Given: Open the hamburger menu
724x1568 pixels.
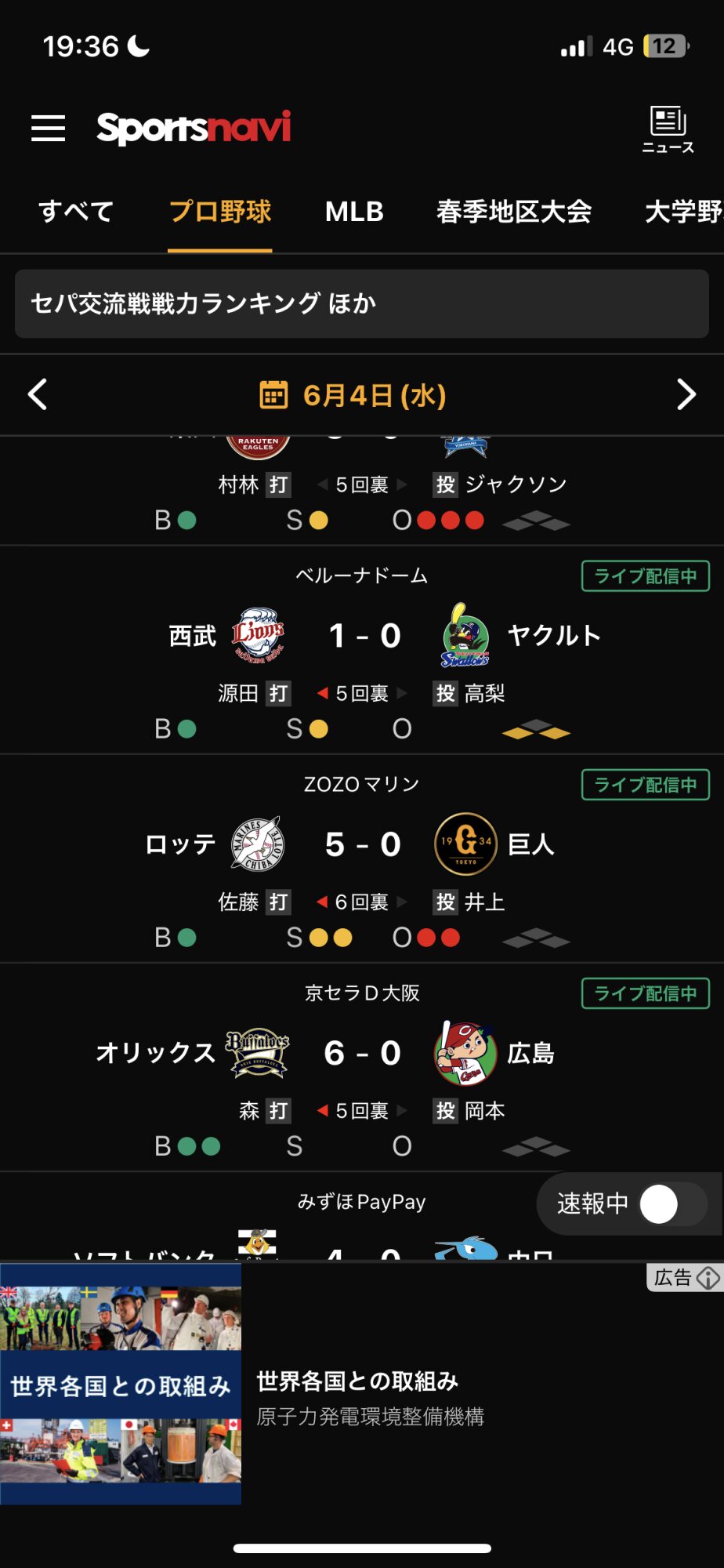Looking at the screenshot, I should point(48,128).
